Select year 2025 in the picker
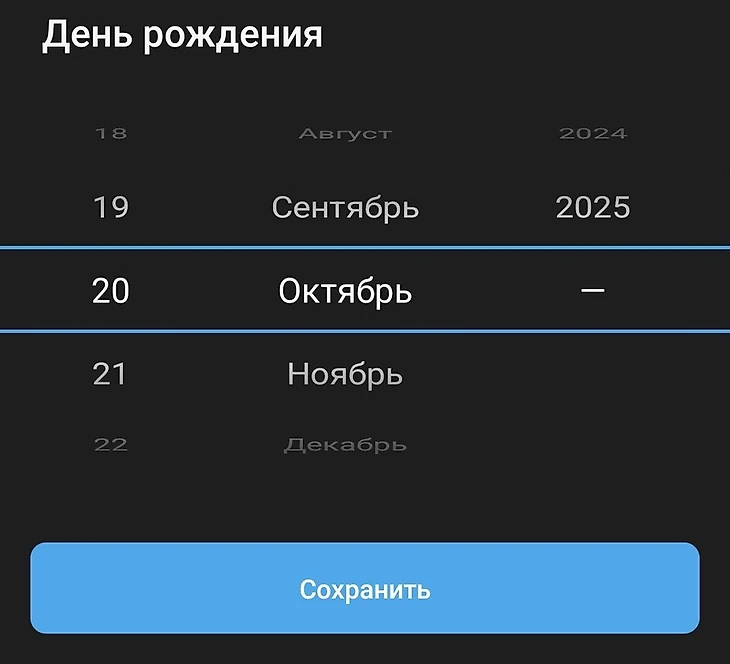 click(593, 207)
